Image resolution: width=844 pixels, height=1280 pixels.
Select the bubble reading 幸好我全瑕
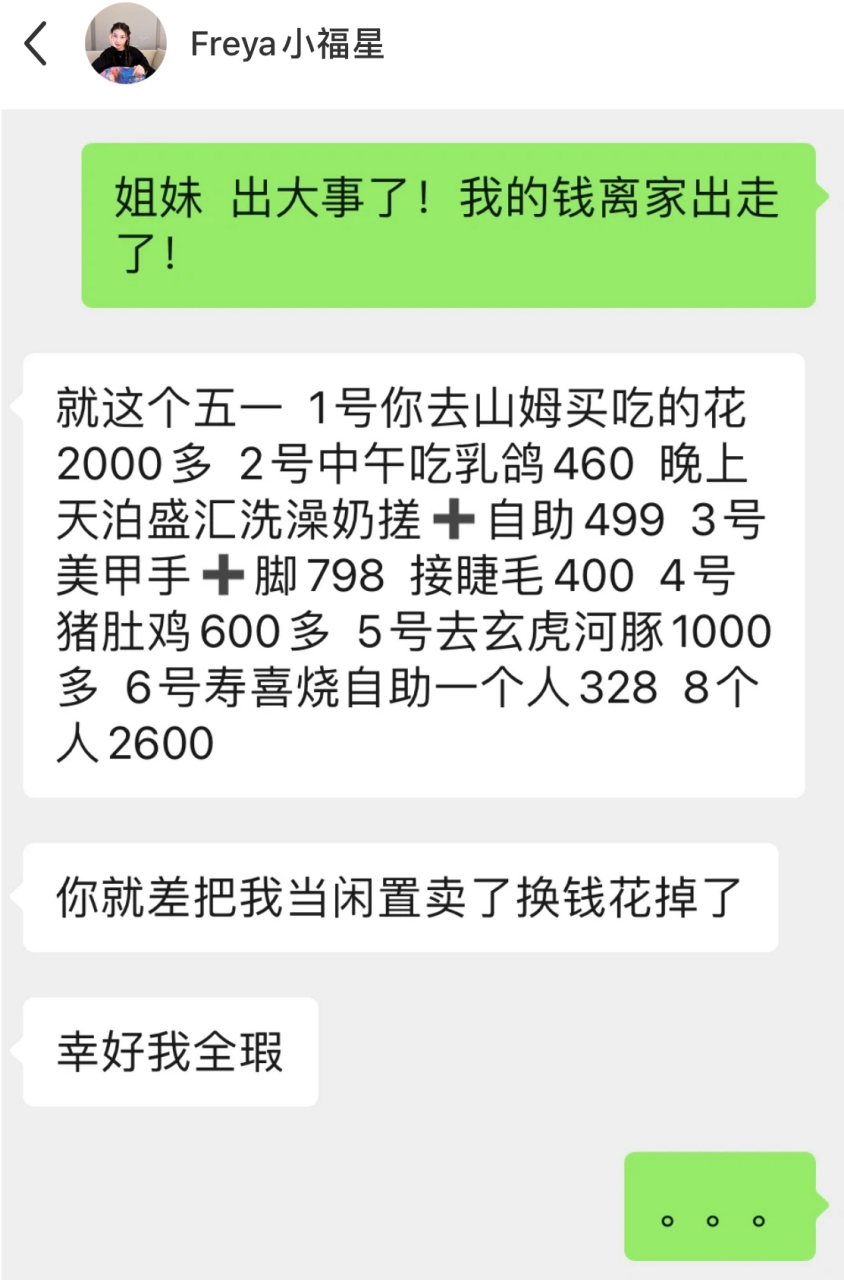[x=168, y=1050]
